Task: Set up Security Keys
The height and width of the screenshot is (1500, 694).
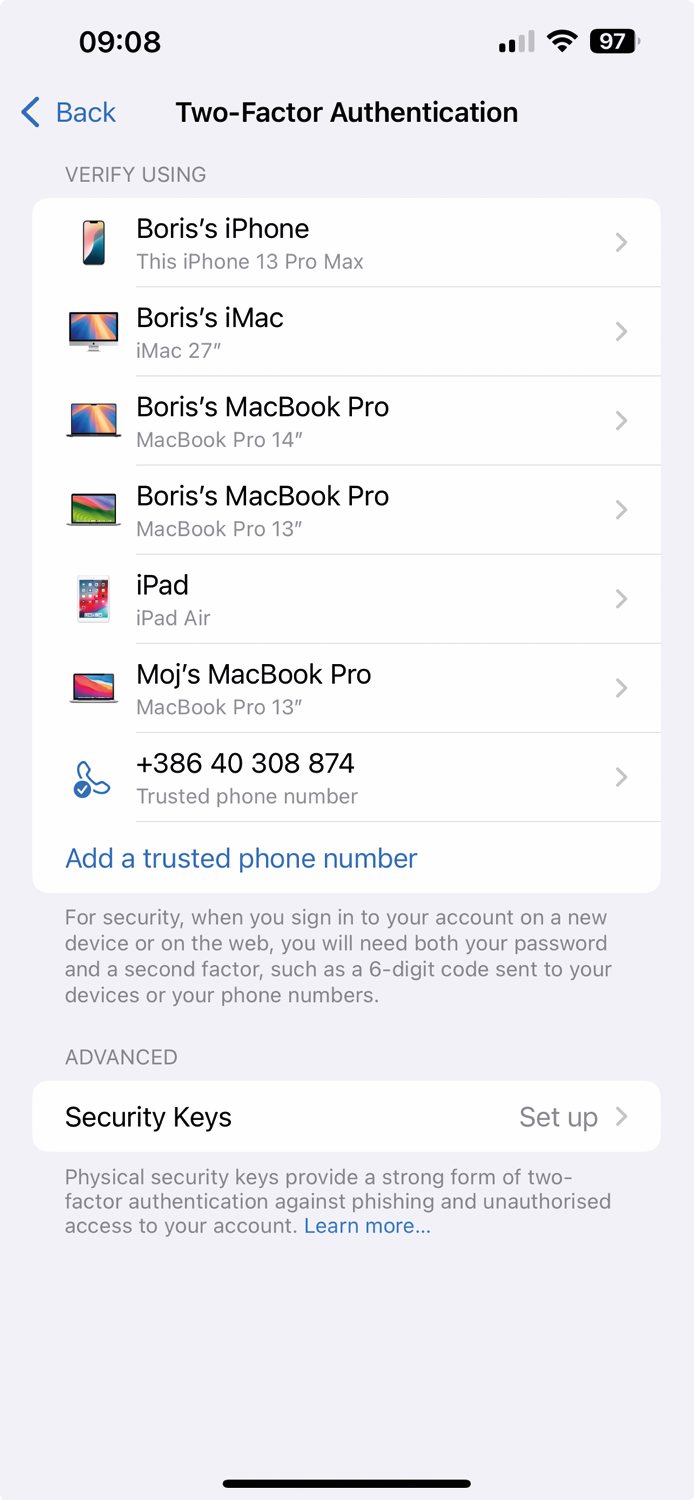Action: 346,1116
